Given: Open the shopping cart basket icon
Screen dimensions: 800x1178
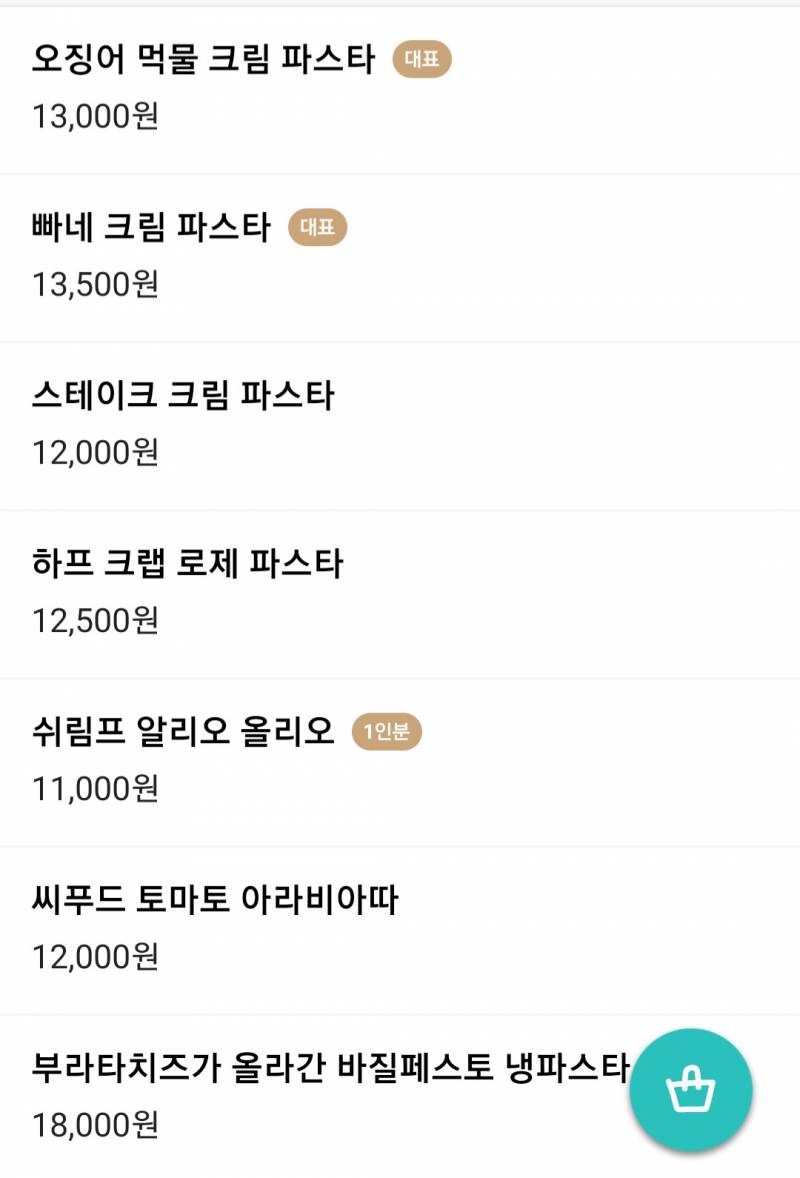Looking at the screenshot, I should 691,1089.
